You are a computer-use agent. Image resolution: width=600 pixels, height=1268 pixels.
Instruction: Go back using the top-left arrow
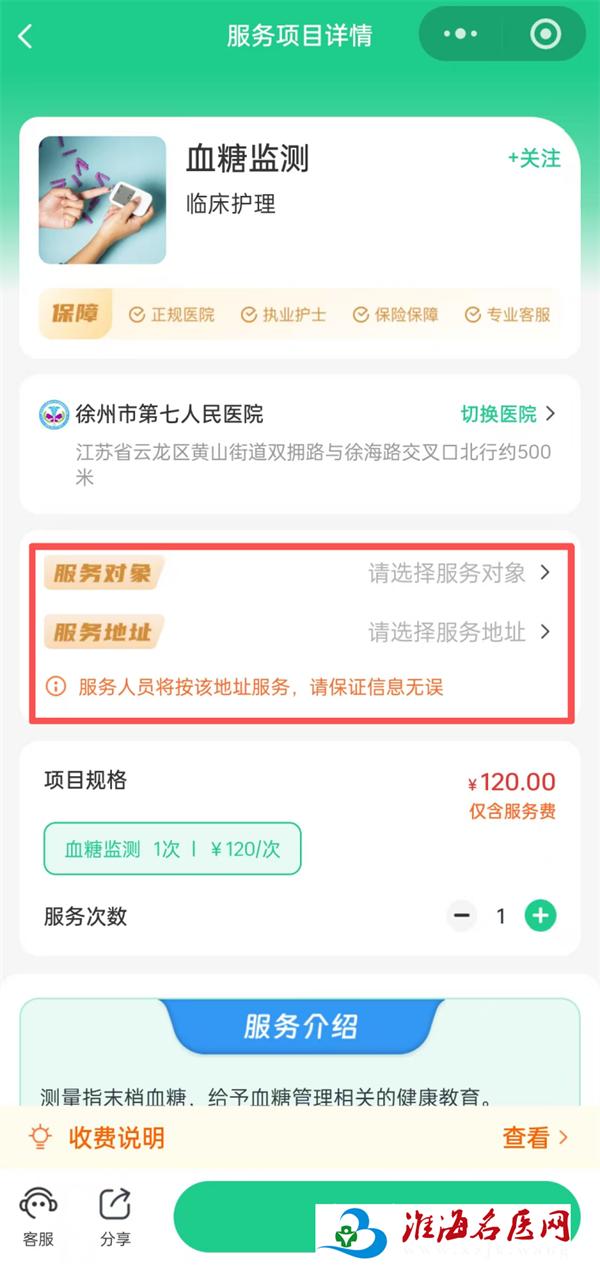click(26, 37)
